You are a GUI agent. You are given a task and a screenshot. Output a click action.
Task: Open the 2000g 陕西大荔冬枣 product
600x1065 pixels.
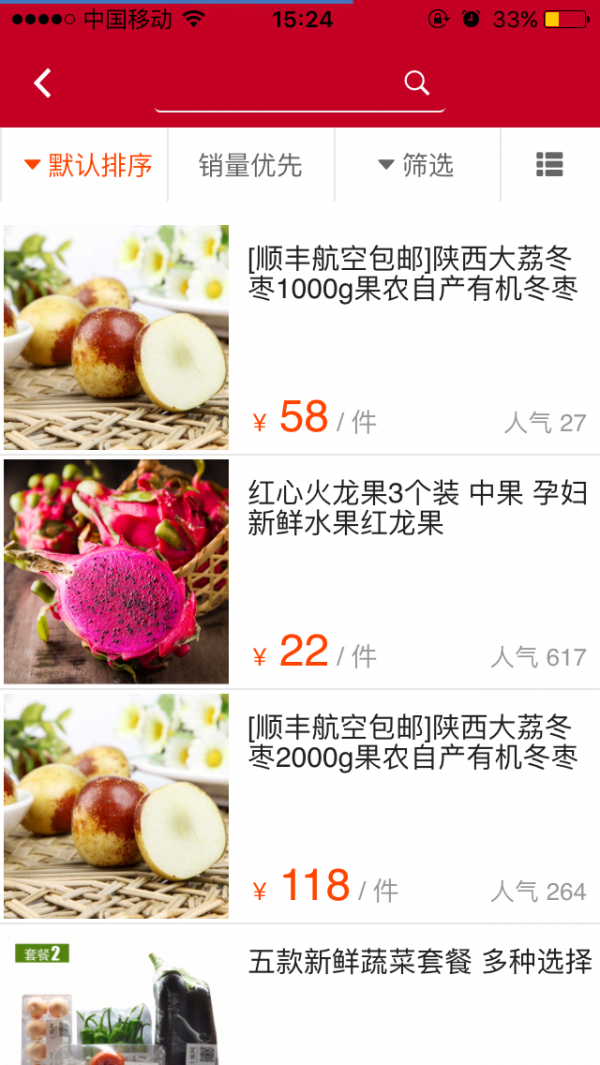[x=412, y=742]
